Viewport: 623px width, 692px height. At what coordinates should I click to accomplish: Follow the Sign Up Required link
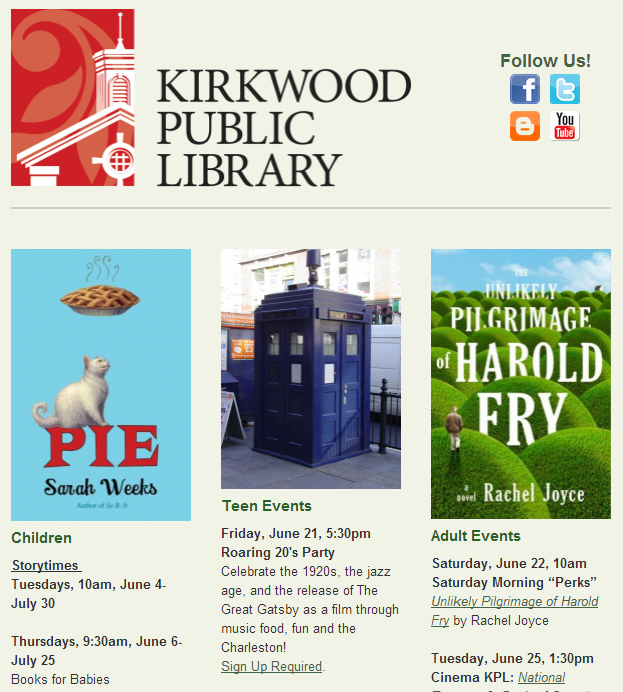pyautogui.click(x=271, y=666)
